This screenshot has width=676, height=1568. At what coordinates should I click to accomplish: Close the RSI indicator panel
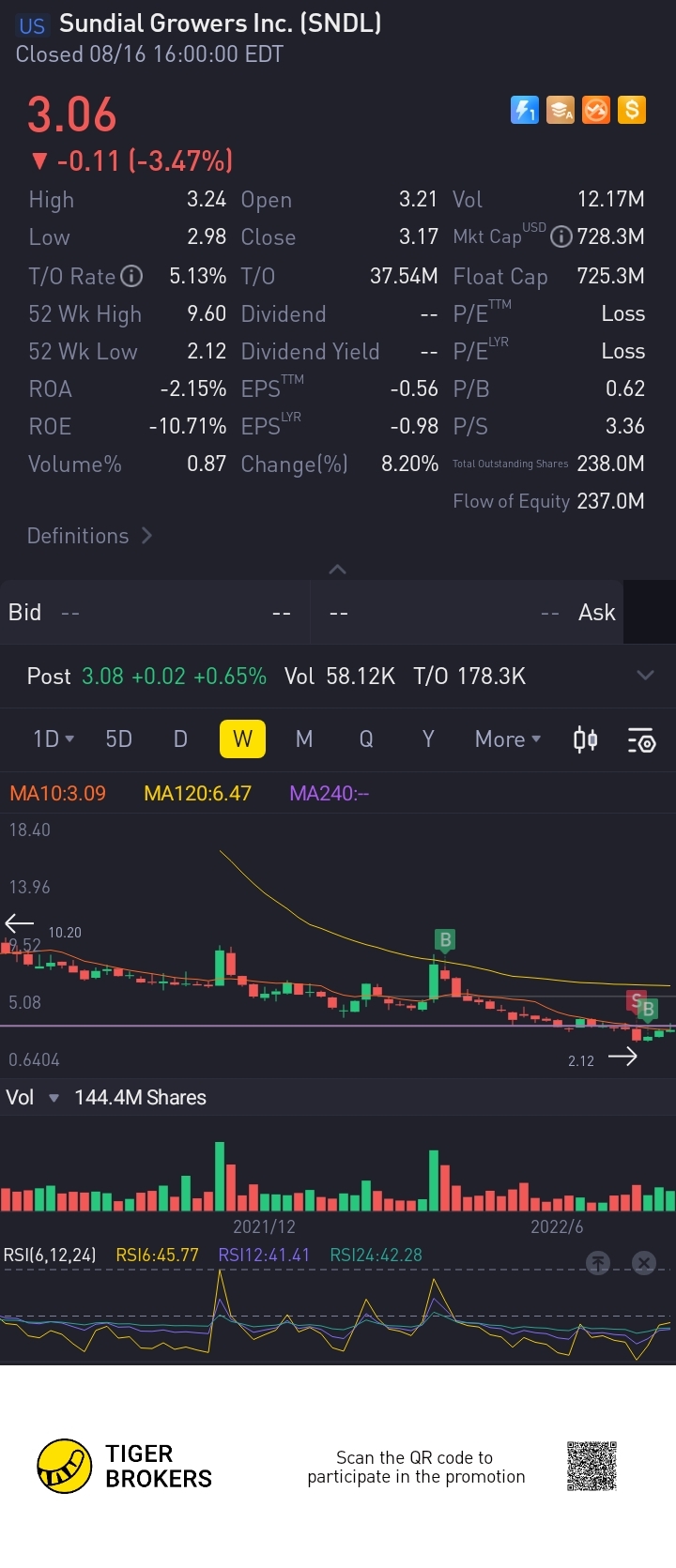coord(644,1263)
